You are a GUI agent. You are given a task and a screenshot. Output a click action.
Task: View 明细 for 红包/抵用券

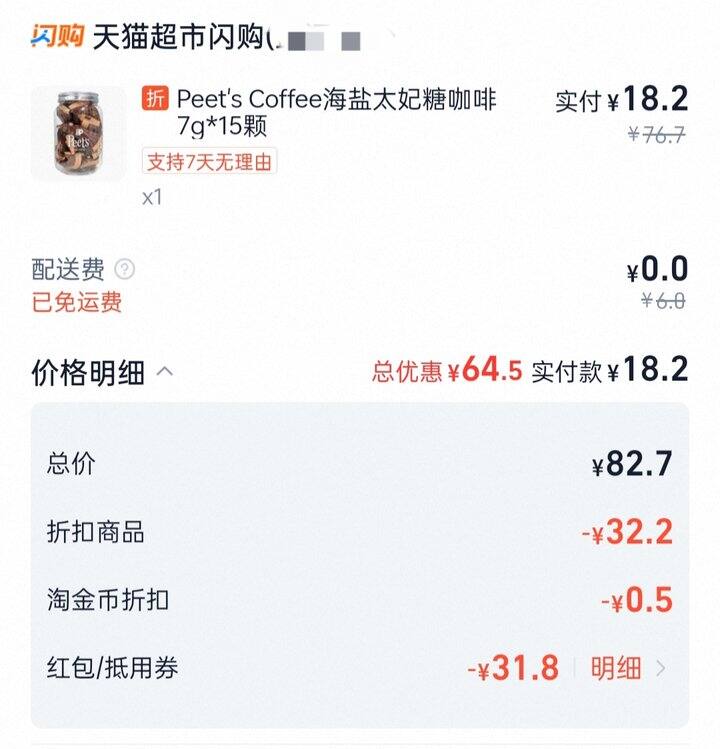627,668
